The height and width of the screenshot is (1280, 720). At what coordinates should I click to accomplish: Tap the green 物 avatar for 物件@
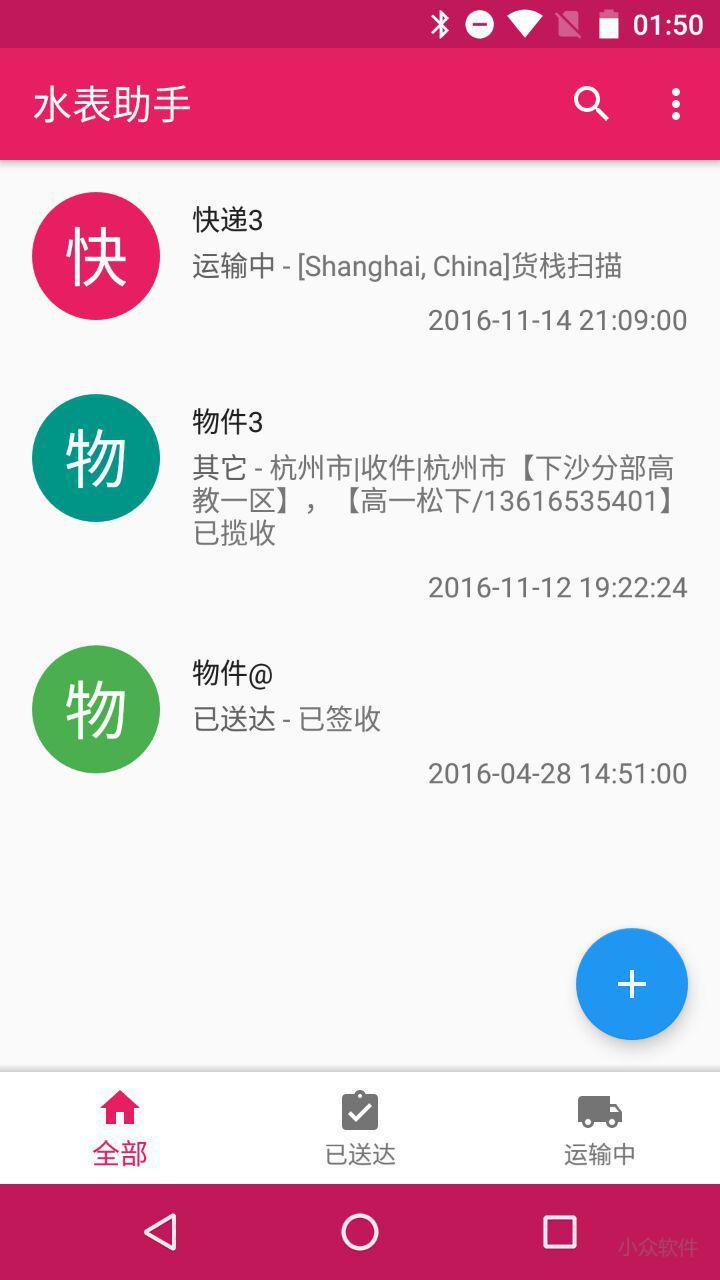96,708
